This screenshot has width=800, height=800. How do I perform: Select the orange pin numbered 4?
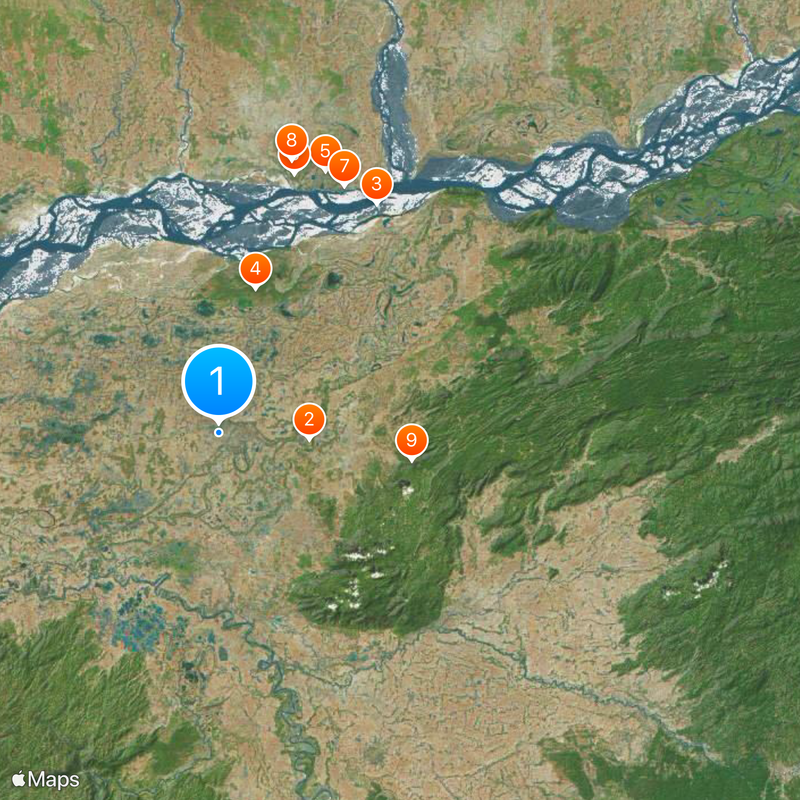tap(255, 268)
